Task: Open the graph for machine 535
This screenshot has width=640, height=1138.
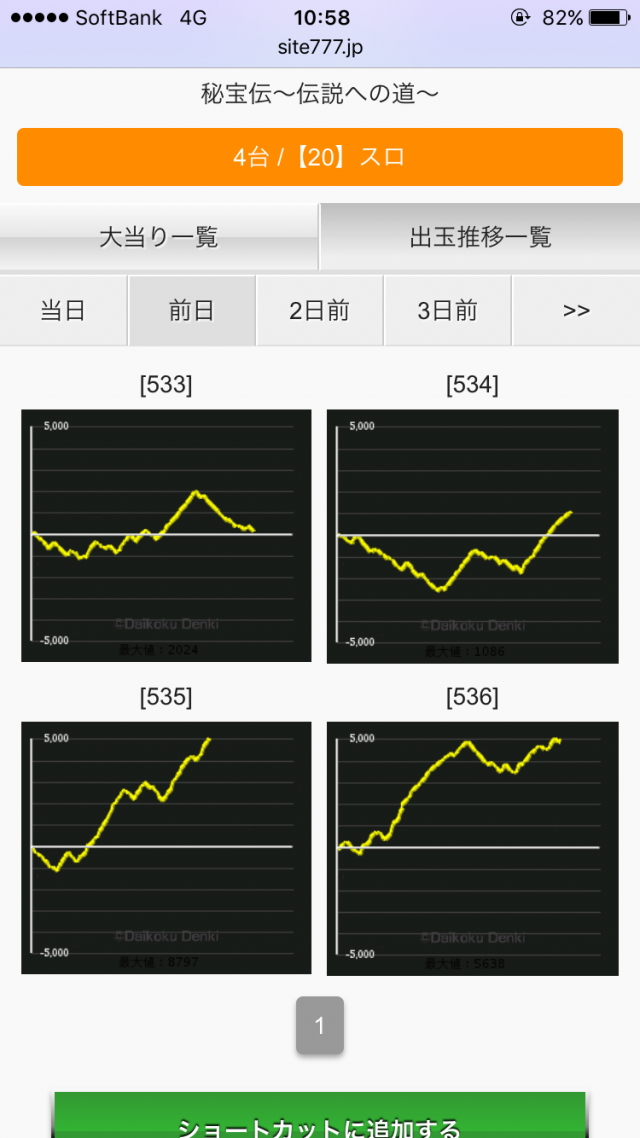Action: [166, 847]
